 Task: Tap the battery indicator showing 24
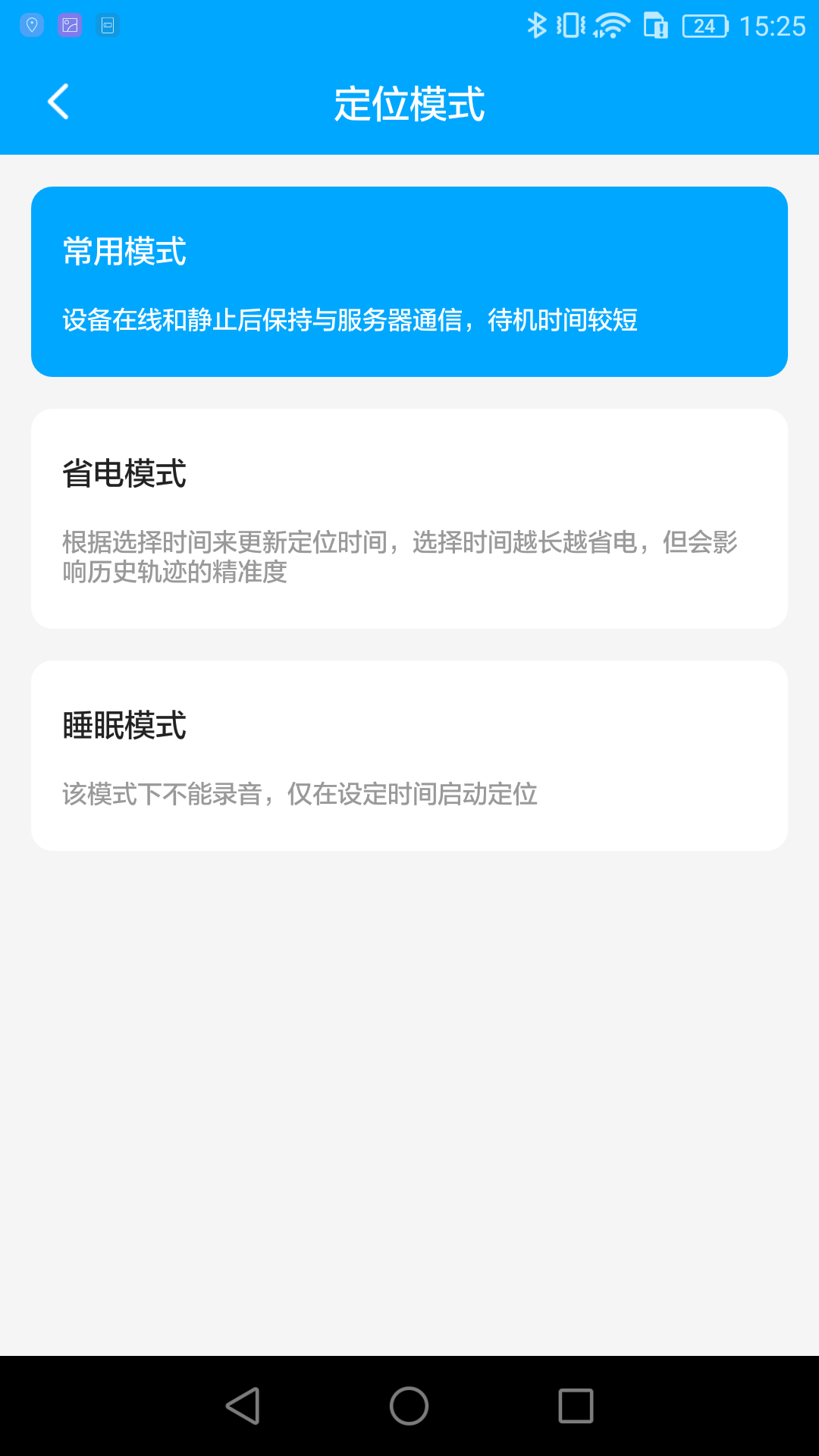tap(706, 25)
